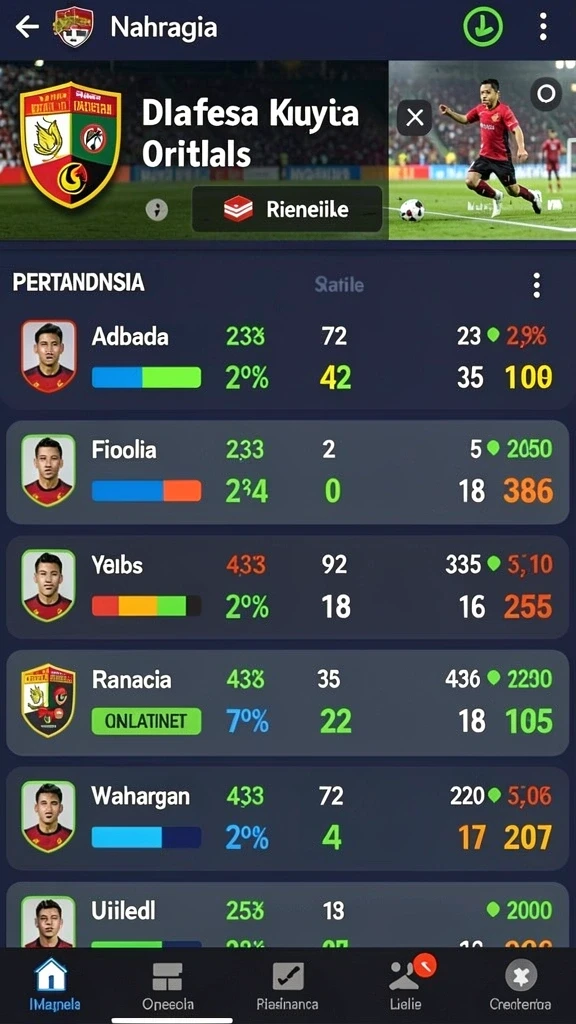Select the Wahargan player row
The image size is (576, 1024).
(287, 818)
